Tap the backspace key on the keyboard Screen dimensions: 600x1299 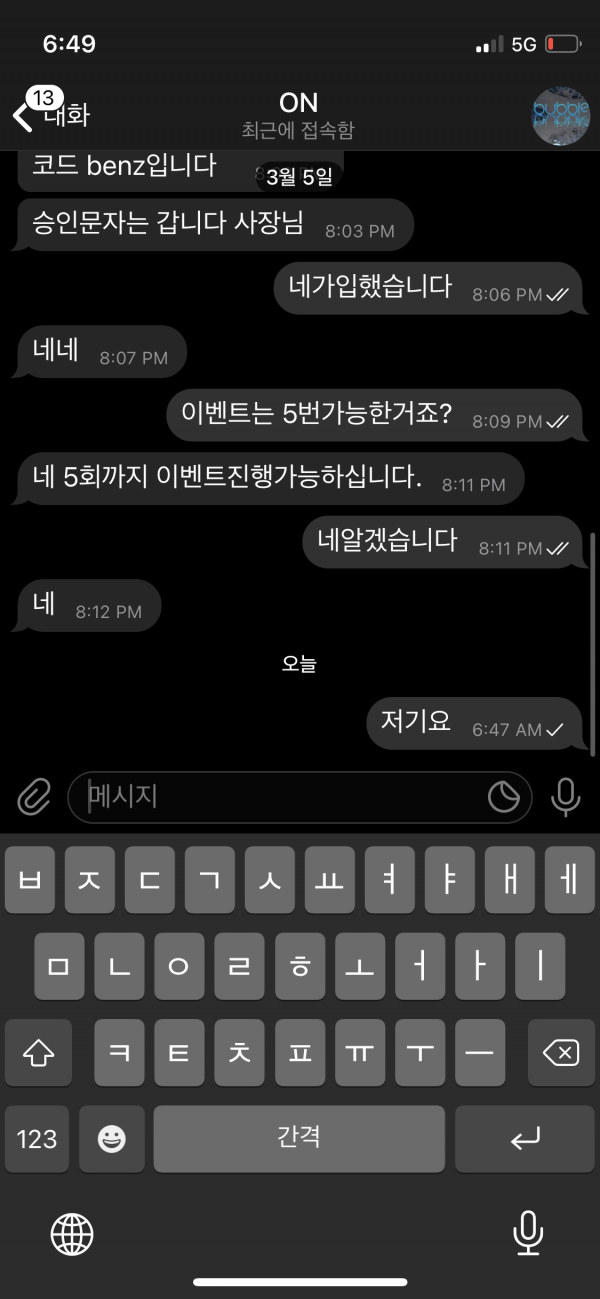560,1052
